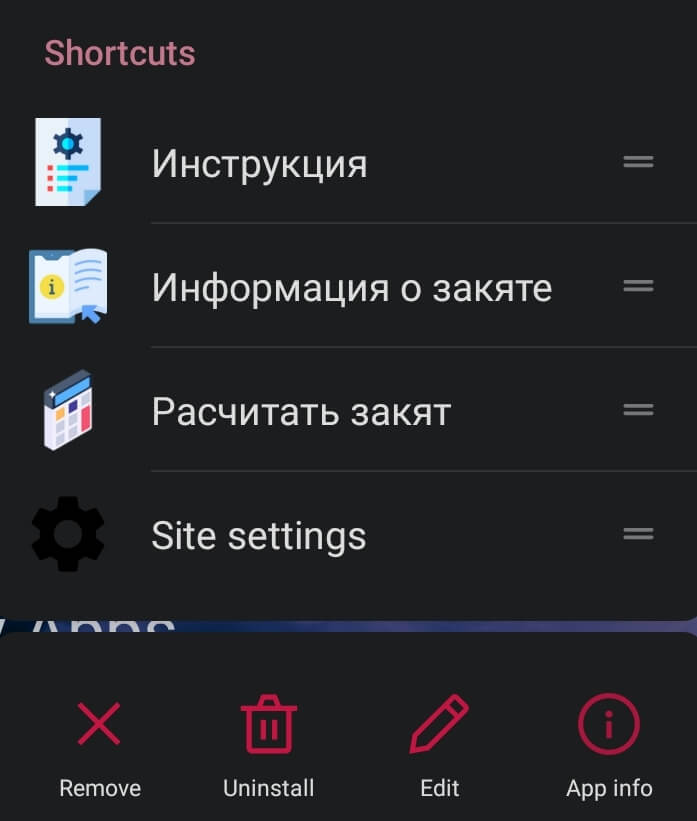Tap the drag handle beside Site settings
The image size is (697, 821).
pos(638,534)
